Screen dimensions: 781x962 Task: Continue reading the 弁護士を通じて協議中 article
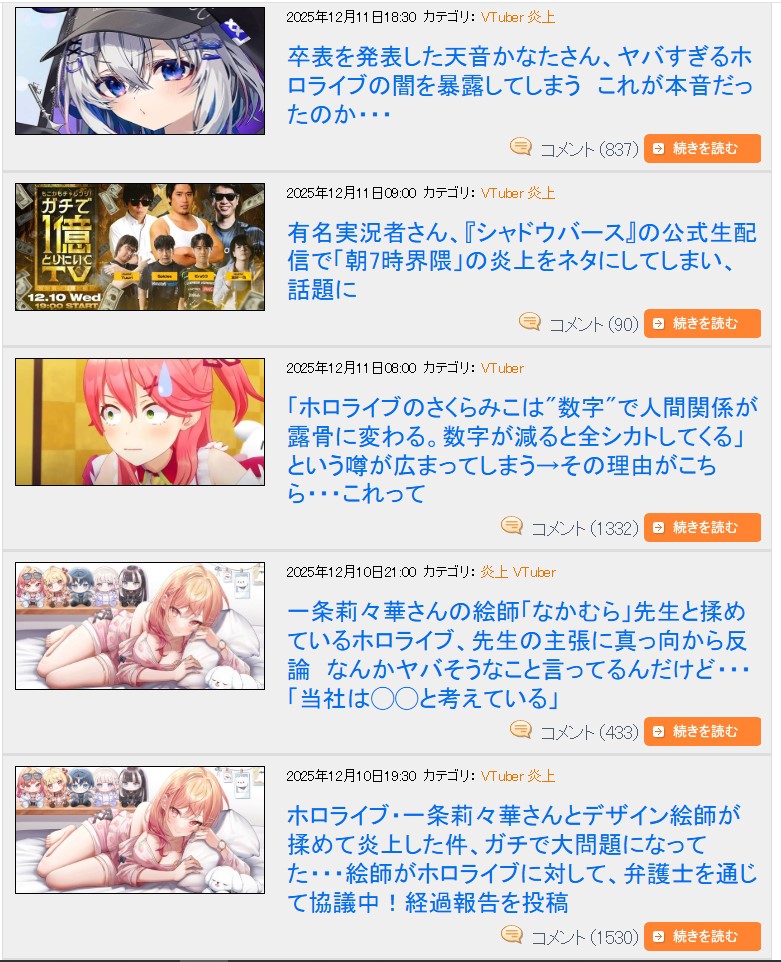tap(702, 937)
